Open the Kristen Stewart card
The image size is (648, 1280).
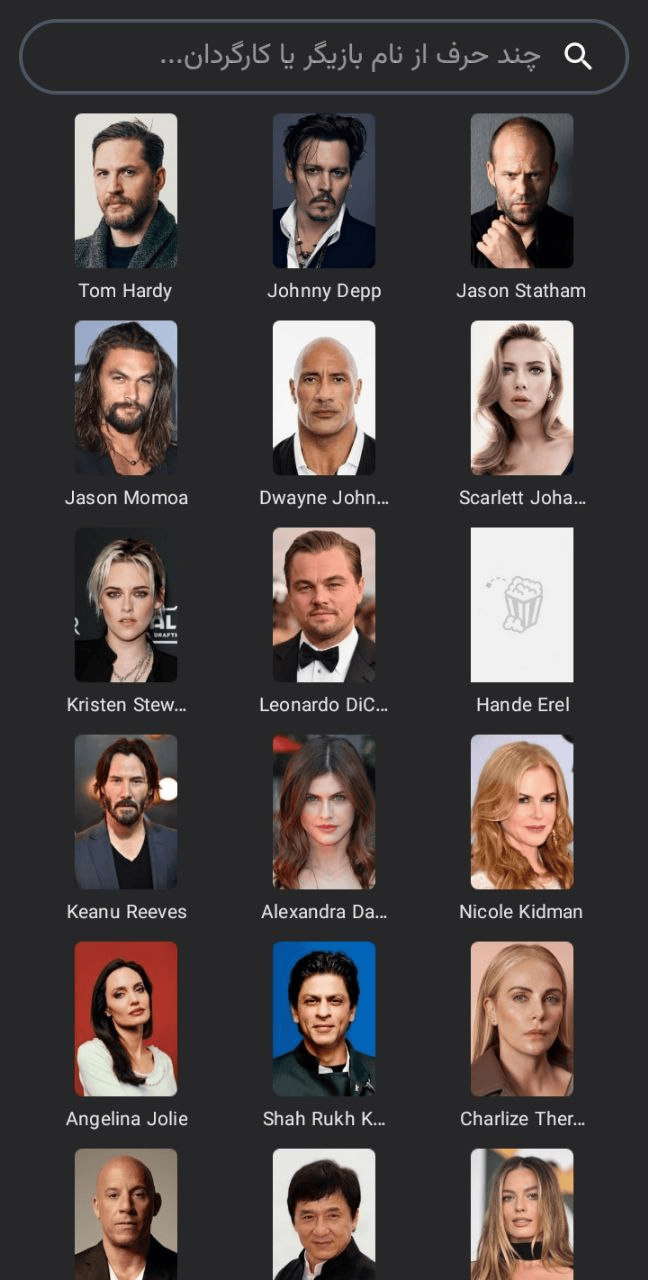[x=126, y=605]
